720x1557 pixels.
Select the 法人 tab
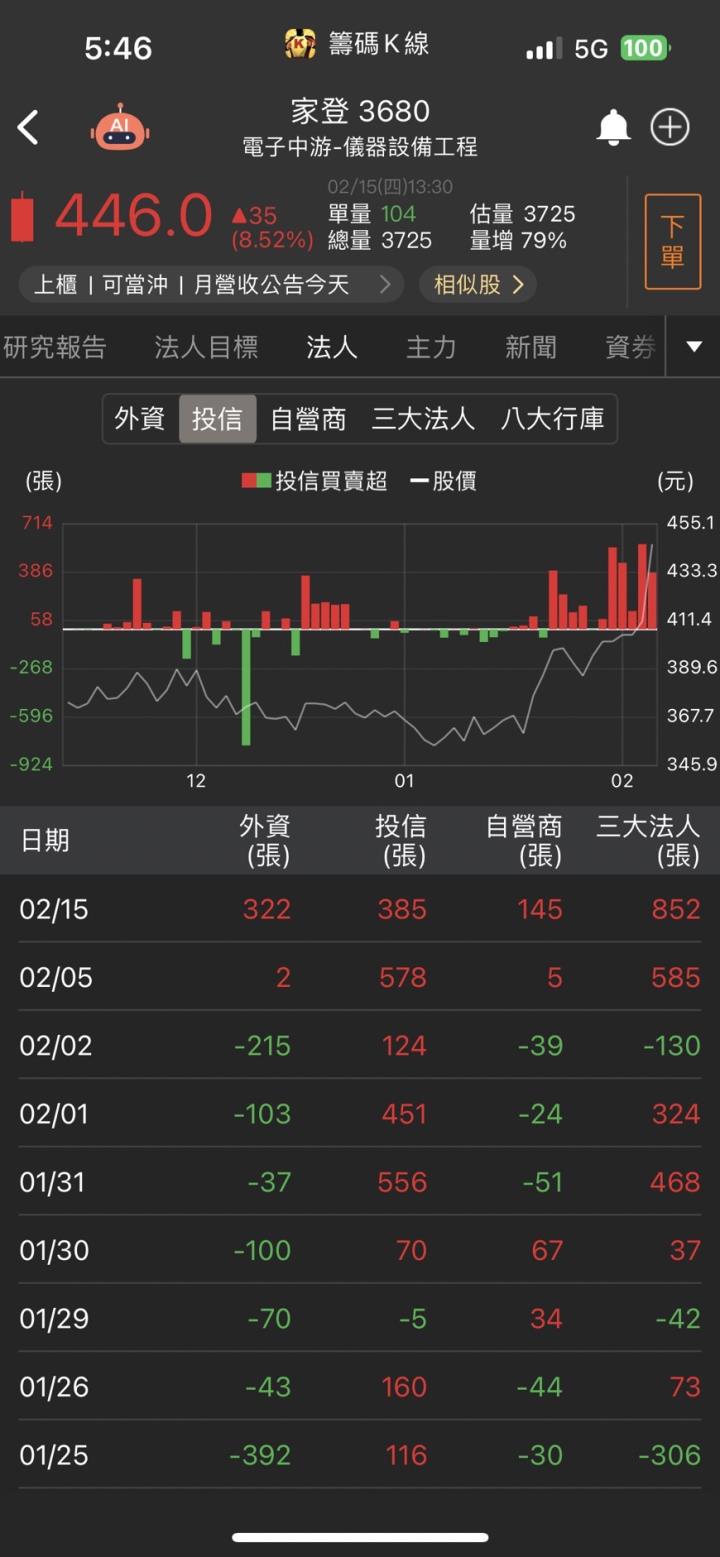point(331,347)
